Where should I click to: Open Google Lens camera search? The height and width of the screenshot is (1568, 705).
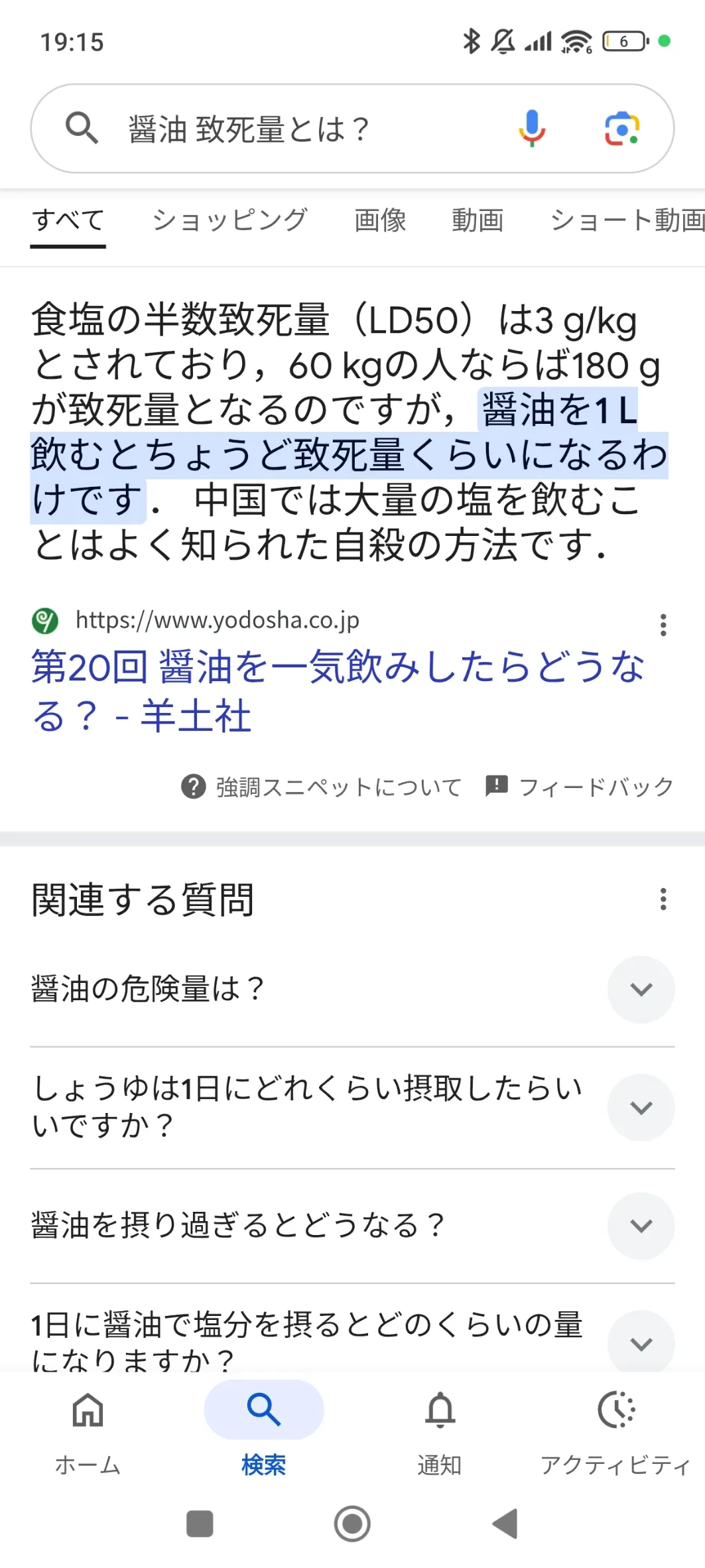621,129
